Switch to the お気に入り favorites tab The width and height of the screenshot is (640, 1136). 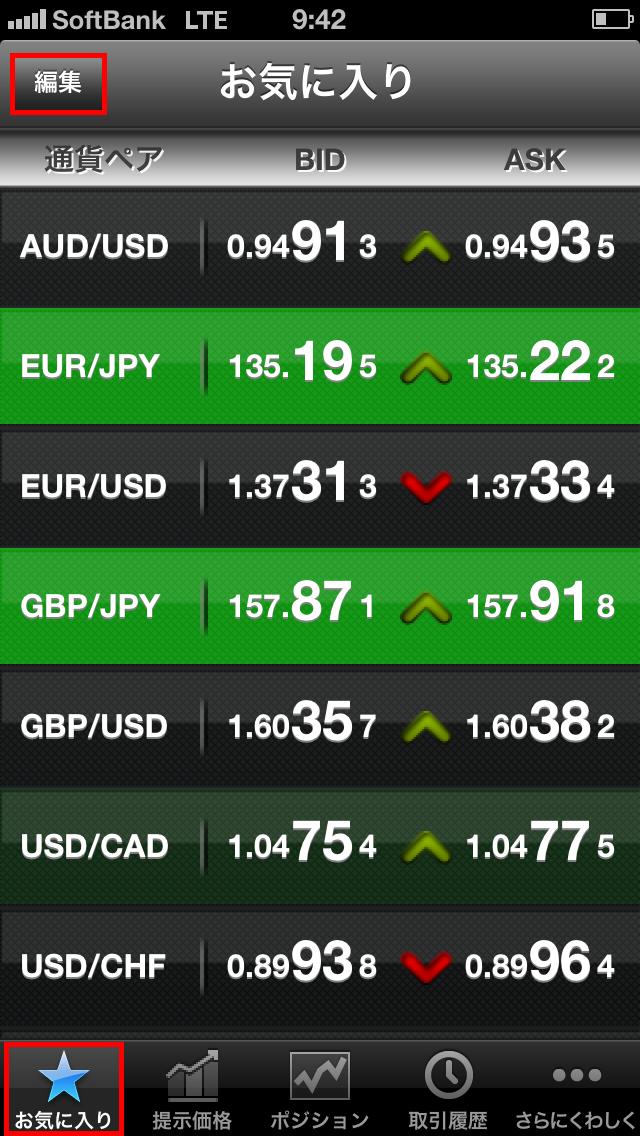(64, 1088)
